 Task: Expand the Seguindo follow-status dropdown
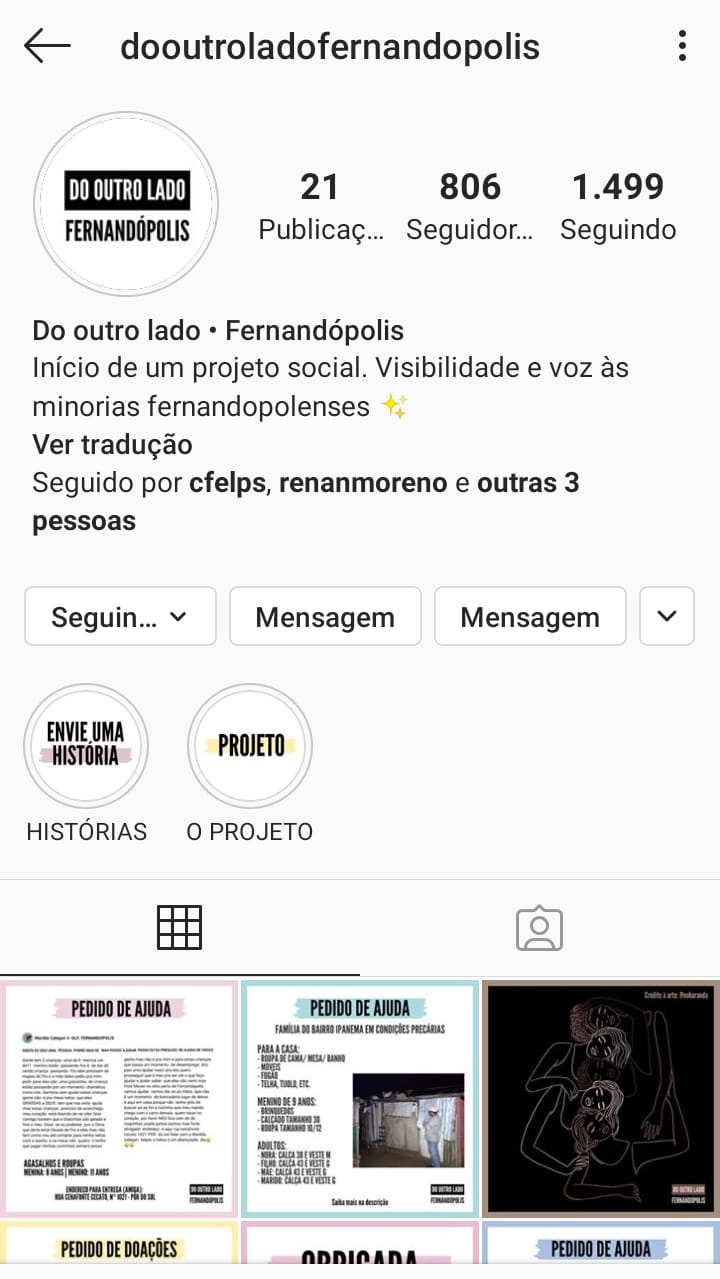coord(120,616)
